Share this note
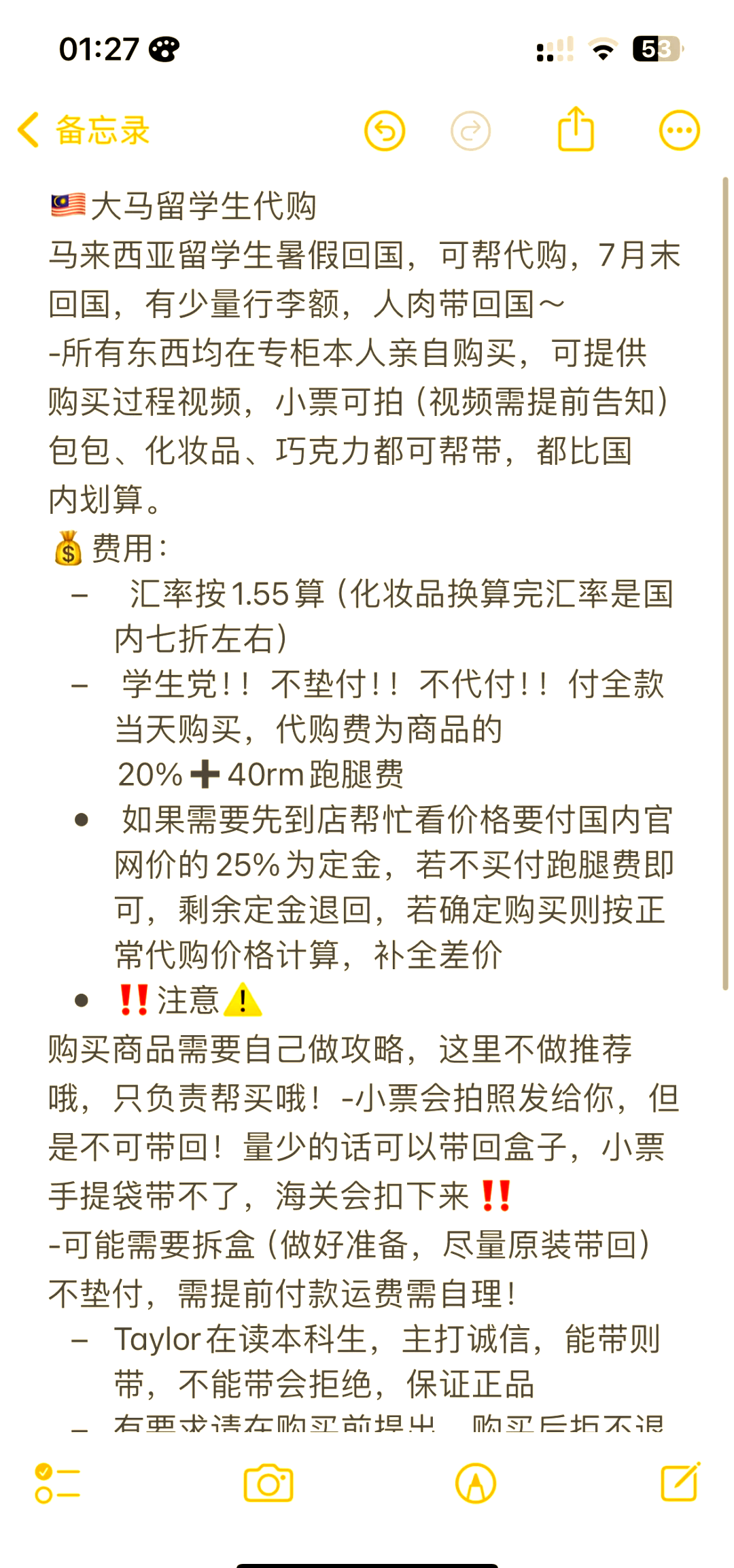 [x=576, y=128]
